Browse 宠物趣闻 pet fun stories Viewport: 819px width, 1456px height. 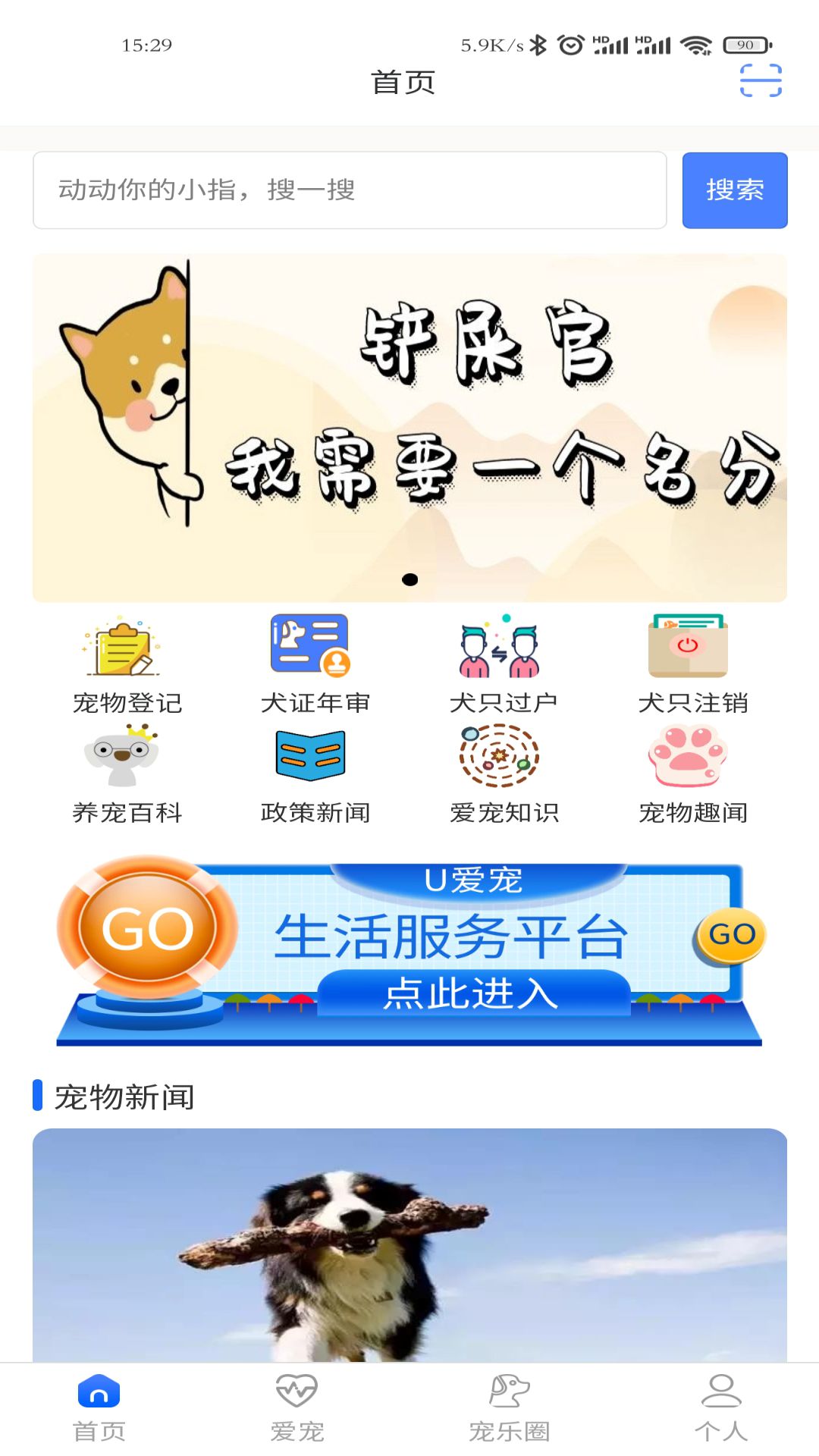click(692, 775)
